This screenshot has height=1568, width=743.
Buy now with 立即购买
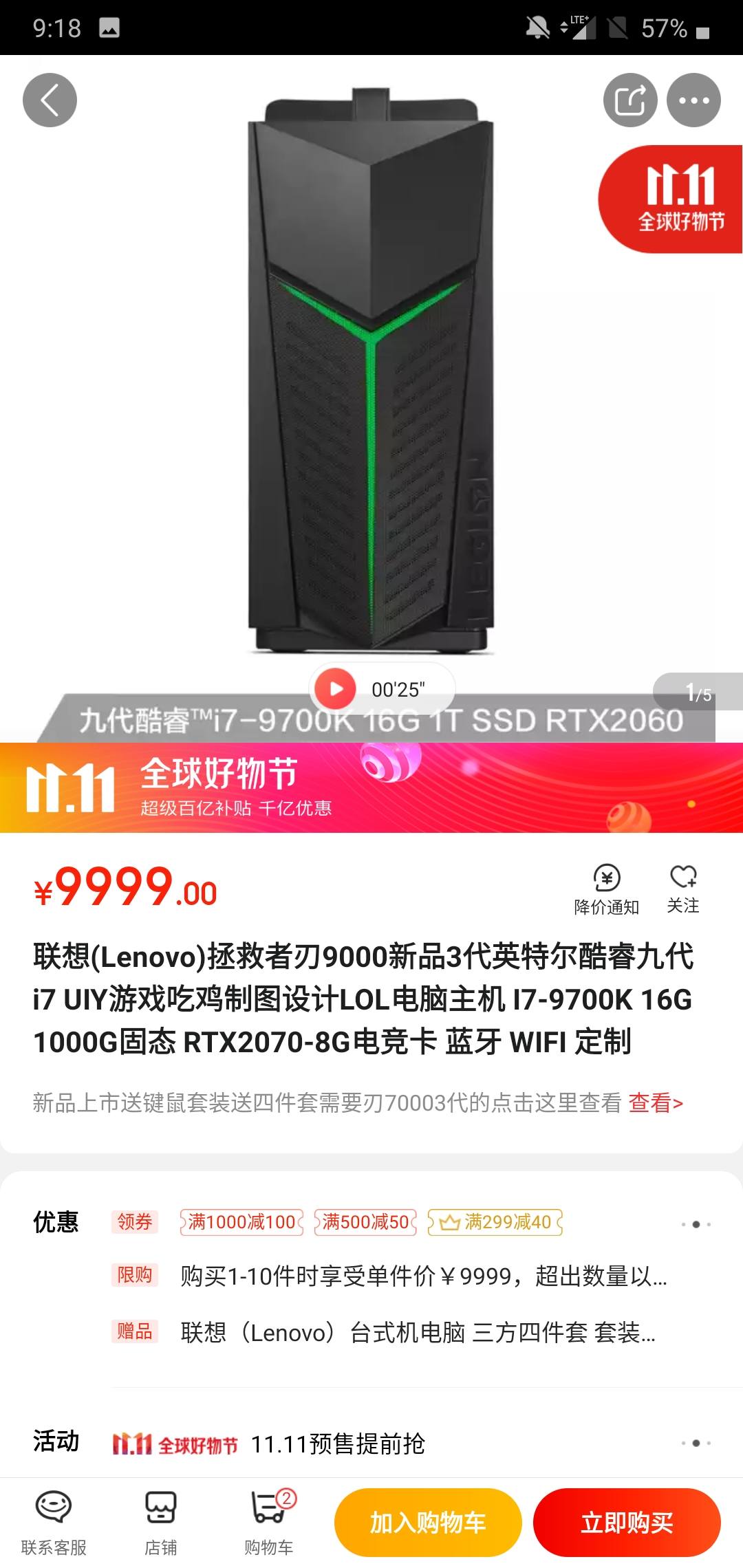627,1523
